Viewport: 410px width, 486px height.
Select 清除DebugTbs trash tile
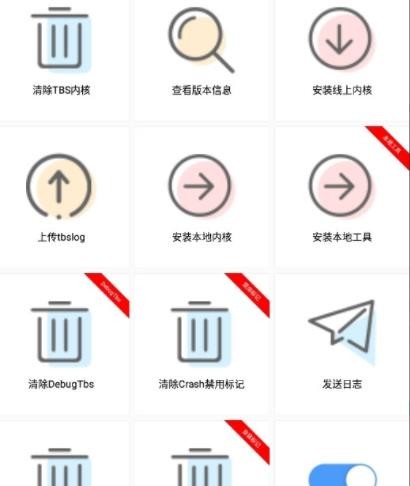click(62, 344)
